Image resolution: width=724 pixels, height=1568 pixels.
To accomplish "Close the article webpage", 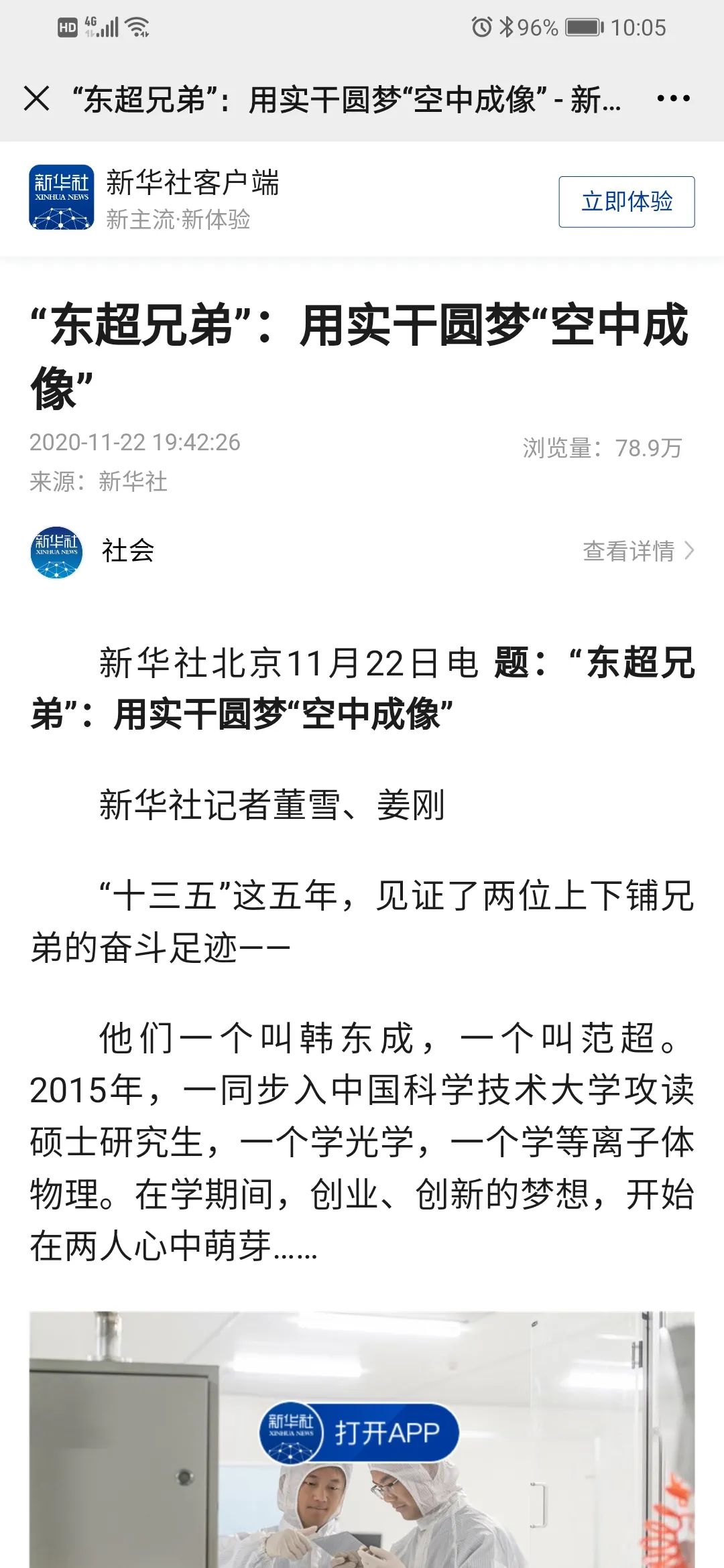I will [x=36, y=99].
